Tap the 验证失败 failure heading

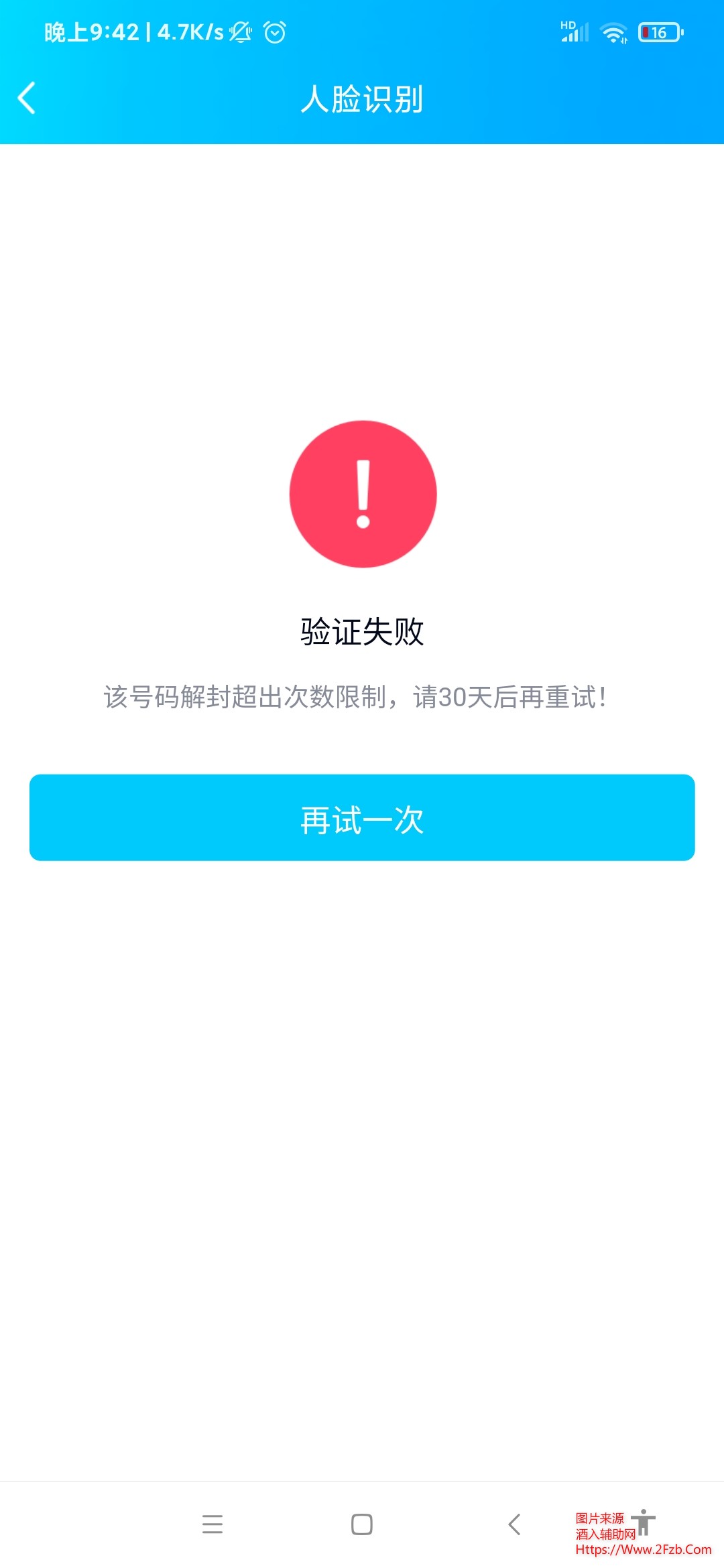pos(362,629)
